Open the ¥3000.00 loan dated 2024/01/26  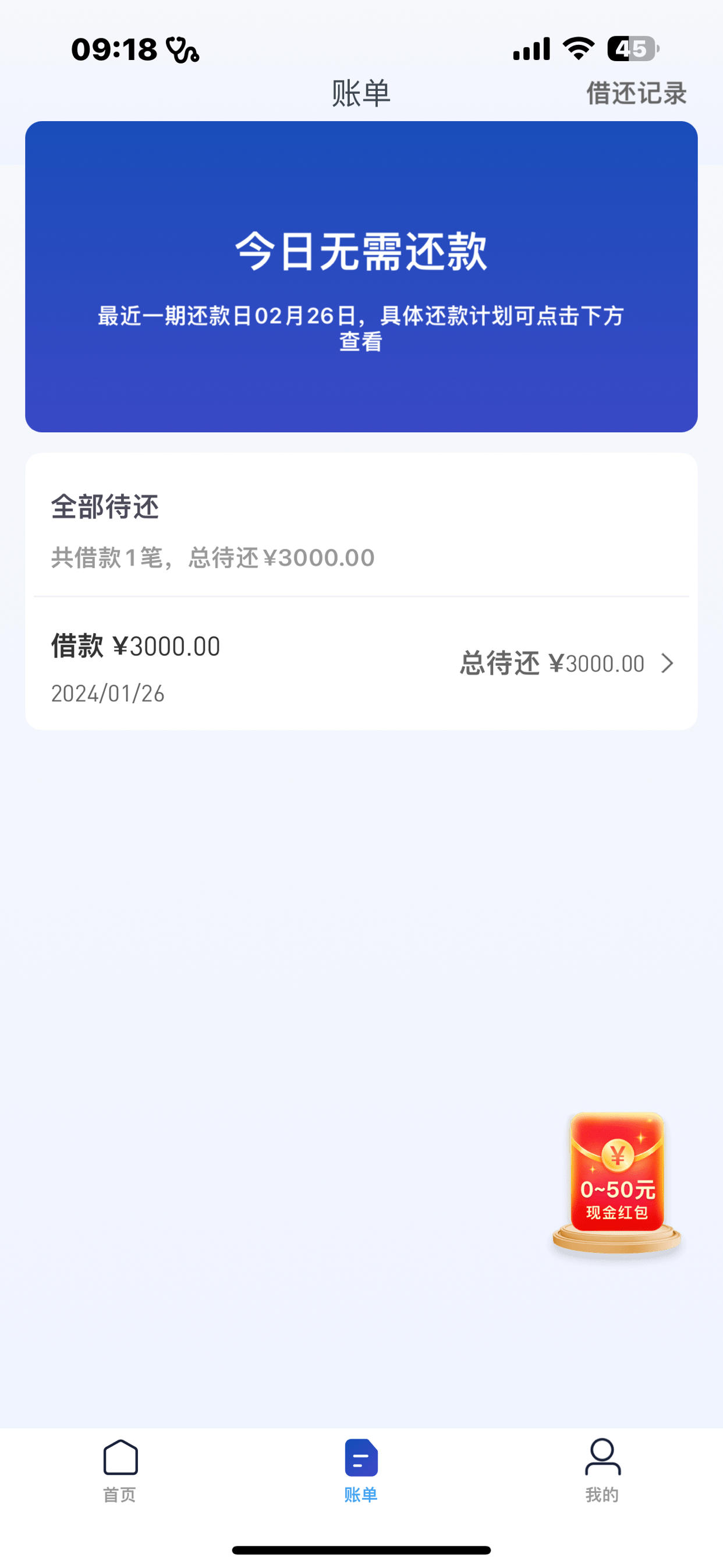tap(361, 663)
